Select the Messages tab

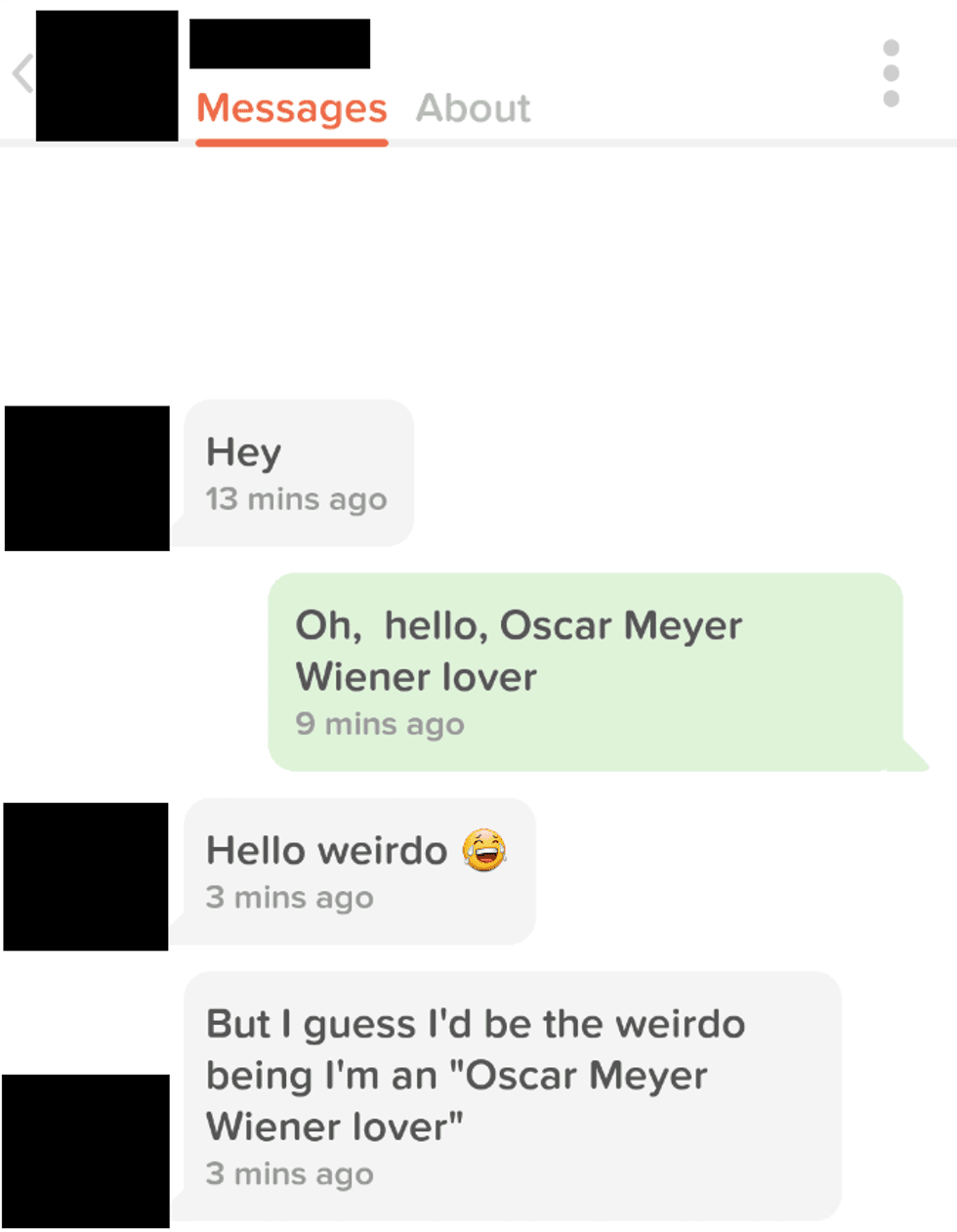pos(292,108)
